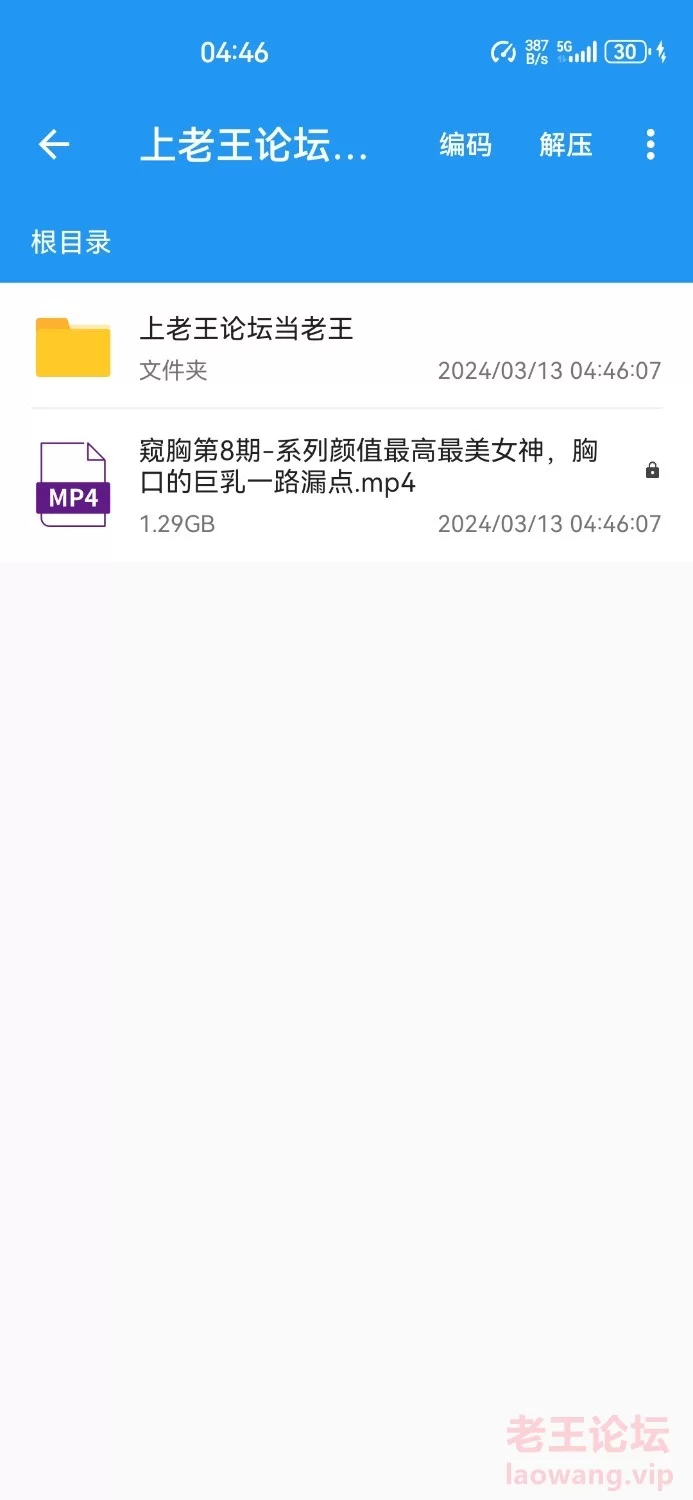The image size is (693, 1500).
Task: Select the 1.29GB mp4 file
Action: [346, 485]
